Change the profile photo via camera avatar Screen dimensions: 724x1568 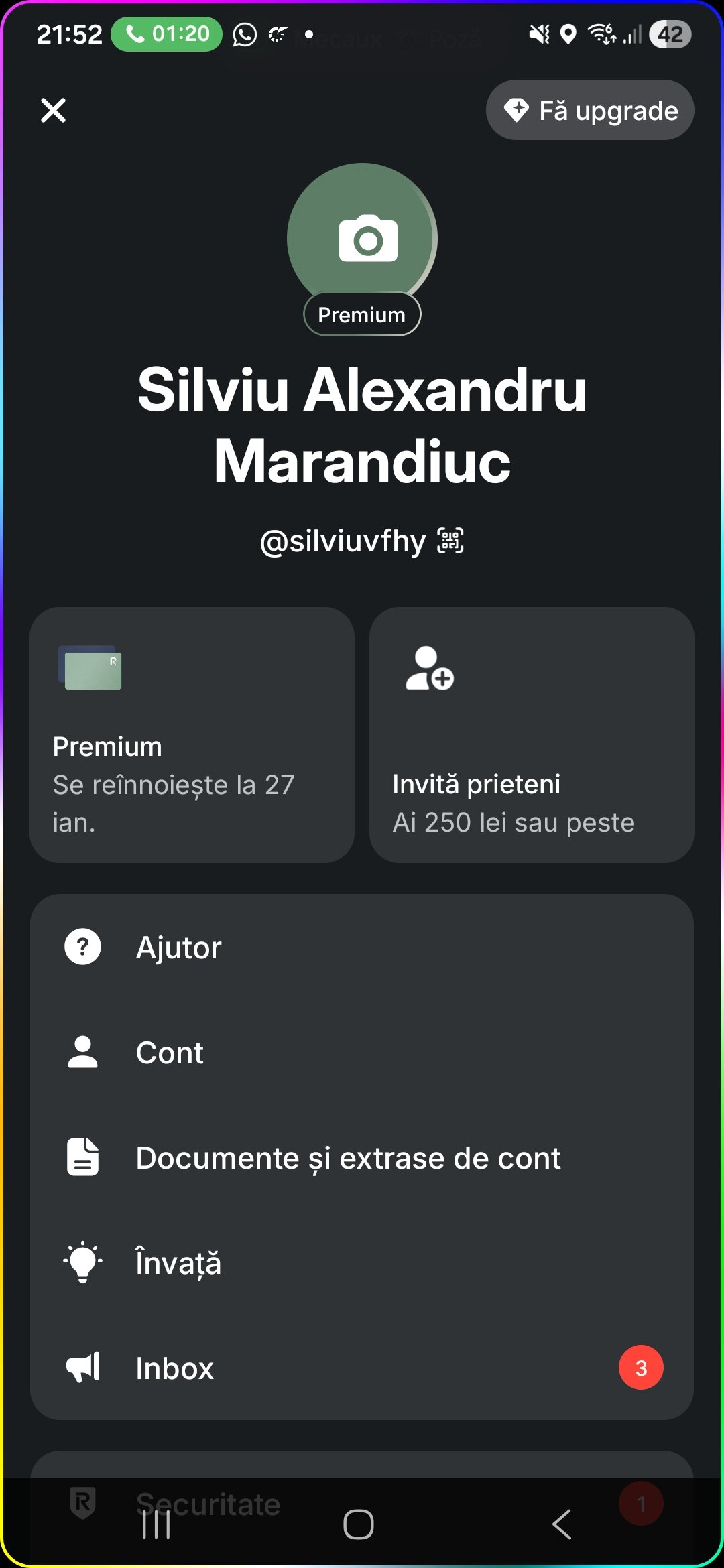[x=362, y=238]
